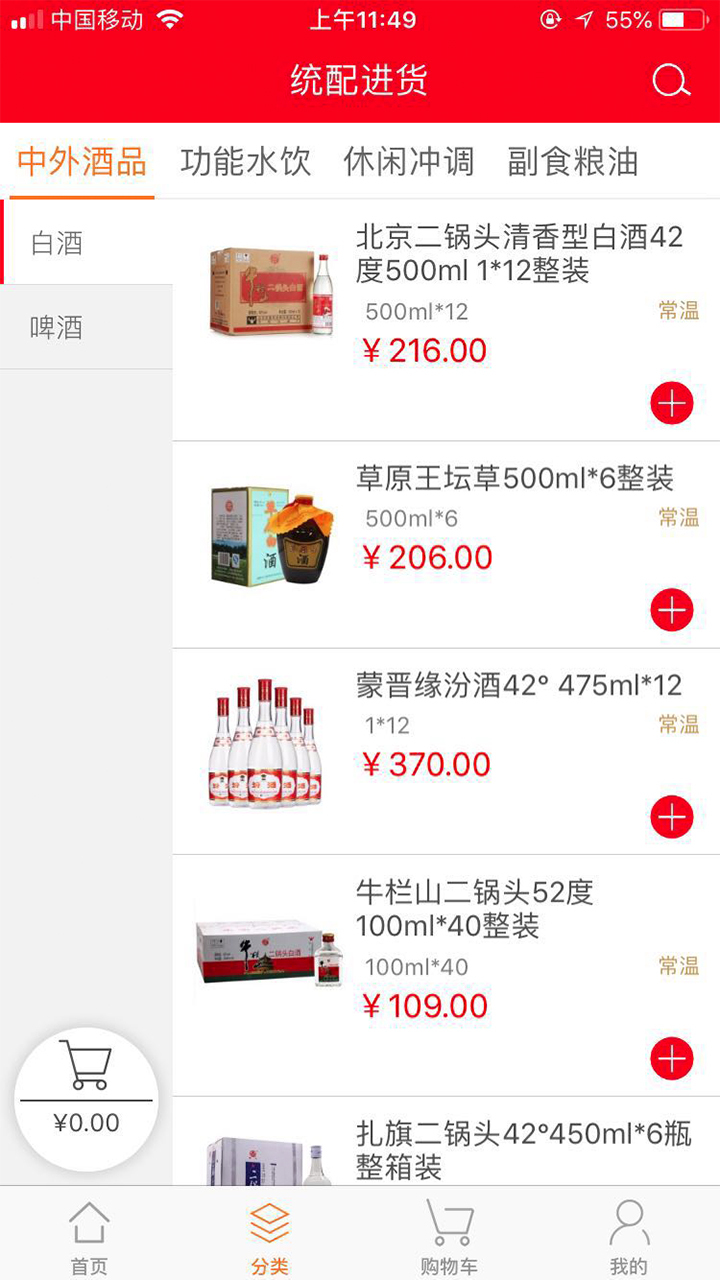Add 草原王坛草 500ml*6 to cart

[672, 610]
